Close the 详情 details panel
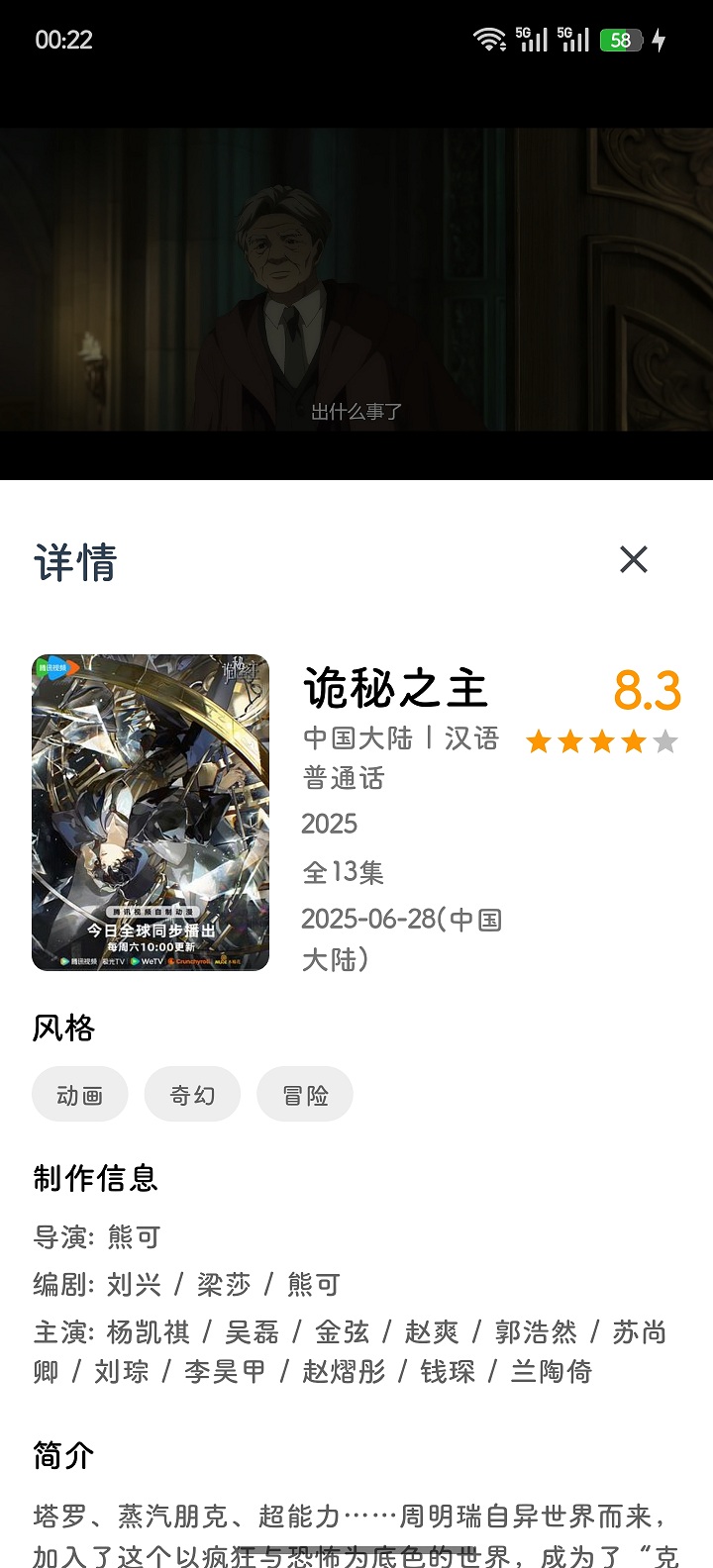713x1568 pixels. pos(634,559)
